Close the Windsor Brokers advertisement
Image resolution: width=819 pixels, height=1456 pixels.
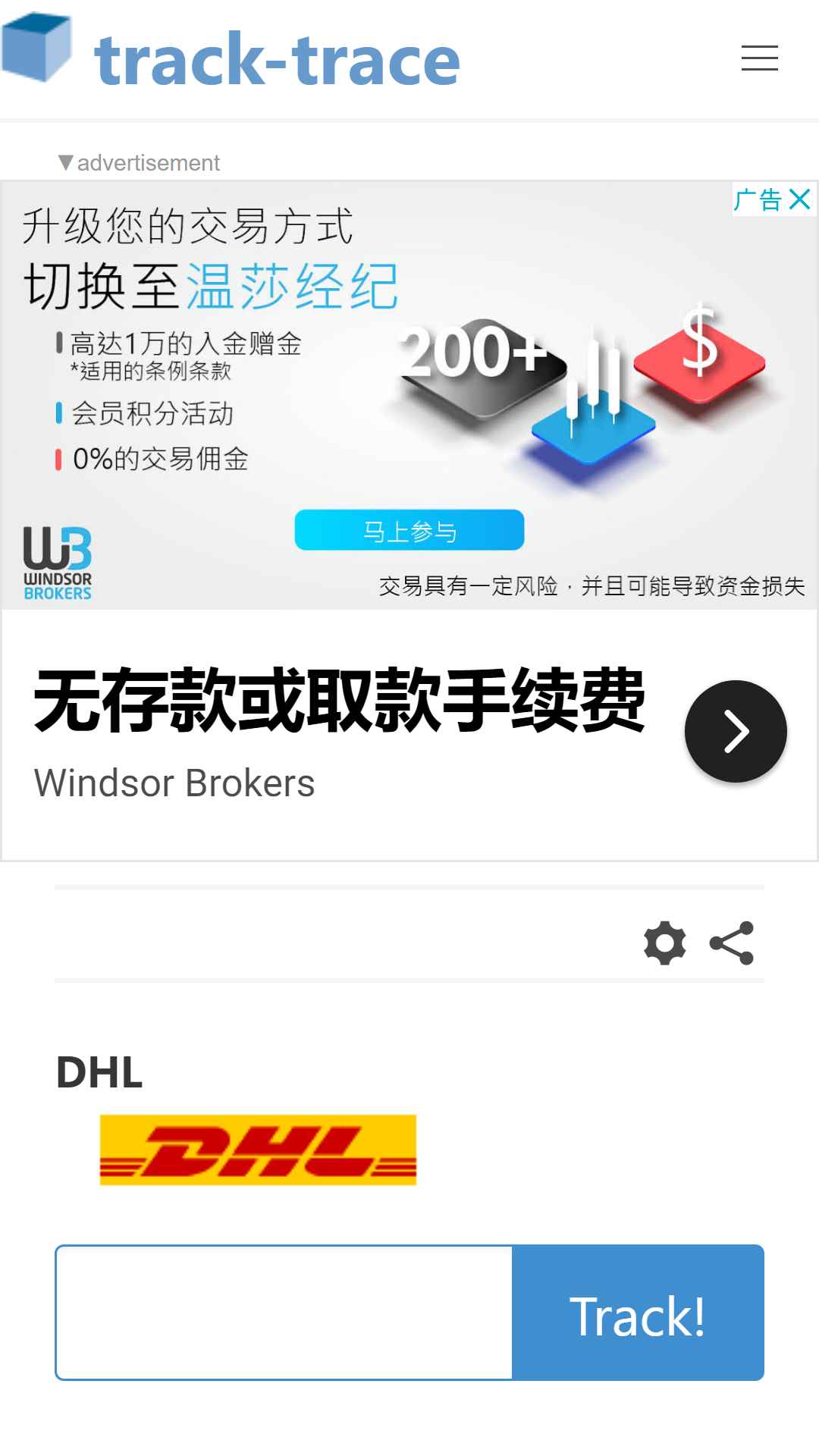(799, 199)
